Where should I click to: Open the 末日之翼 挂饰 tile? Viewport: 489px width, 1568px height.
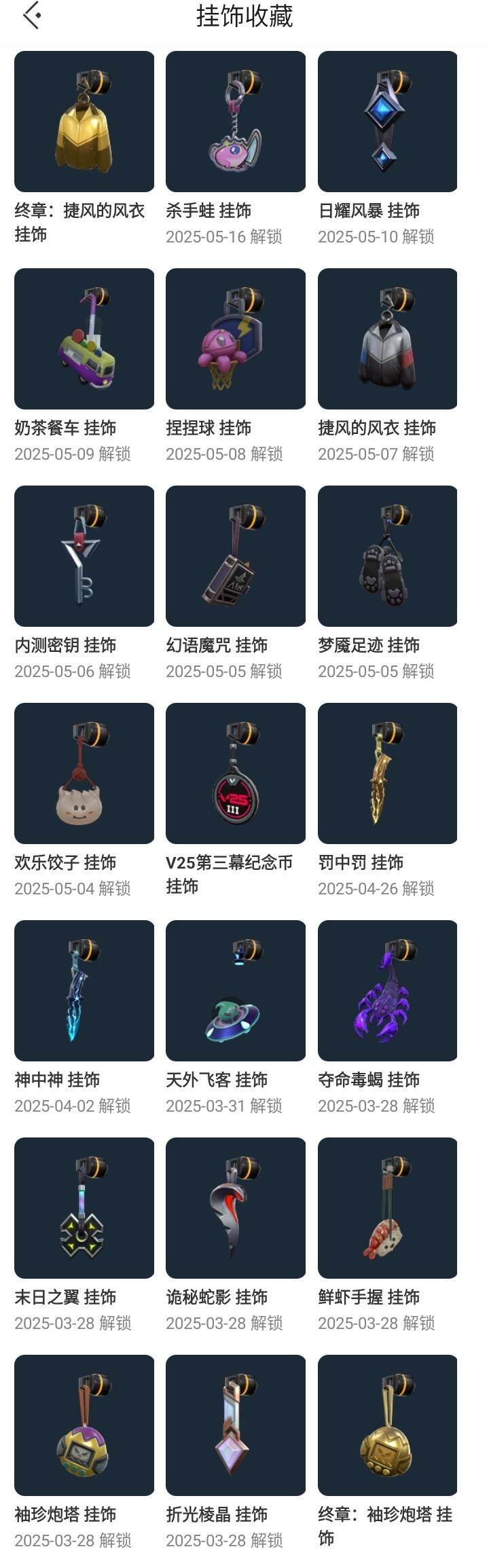click(84, 1208)
